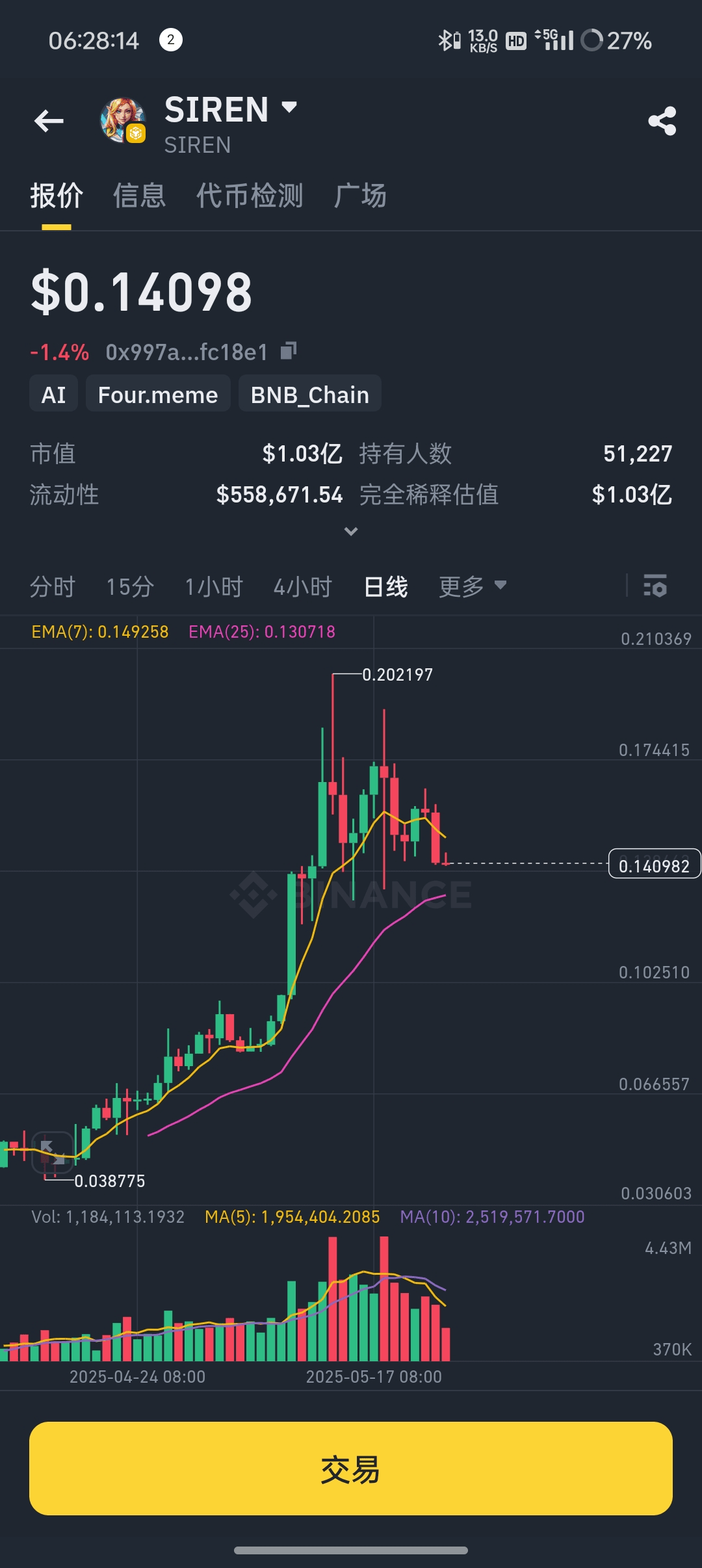
Task: Open the 广场 tab
Action: (x=360, y=196)
